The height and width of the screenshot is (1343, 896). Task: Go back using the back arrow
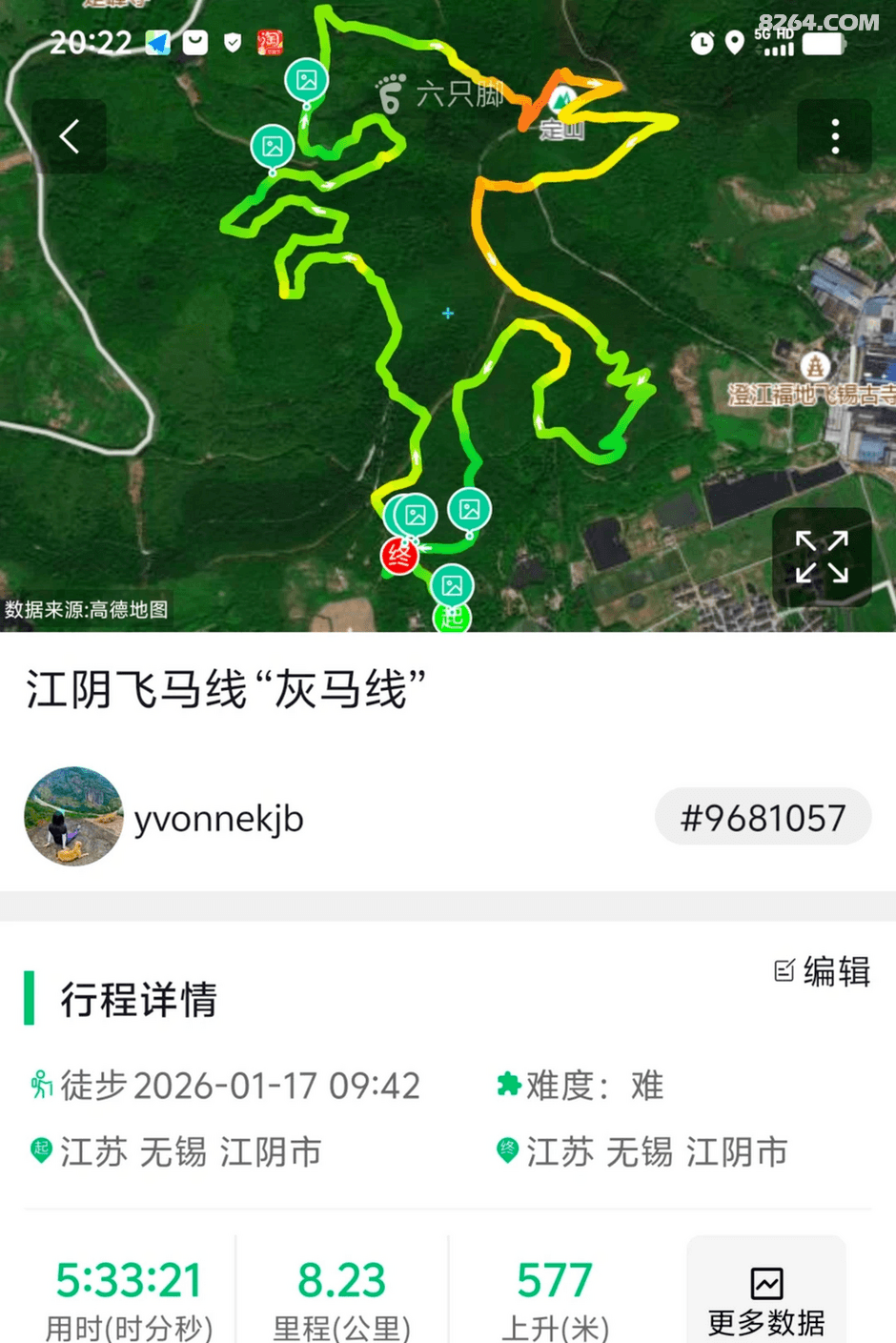click(x=69, y=136)
